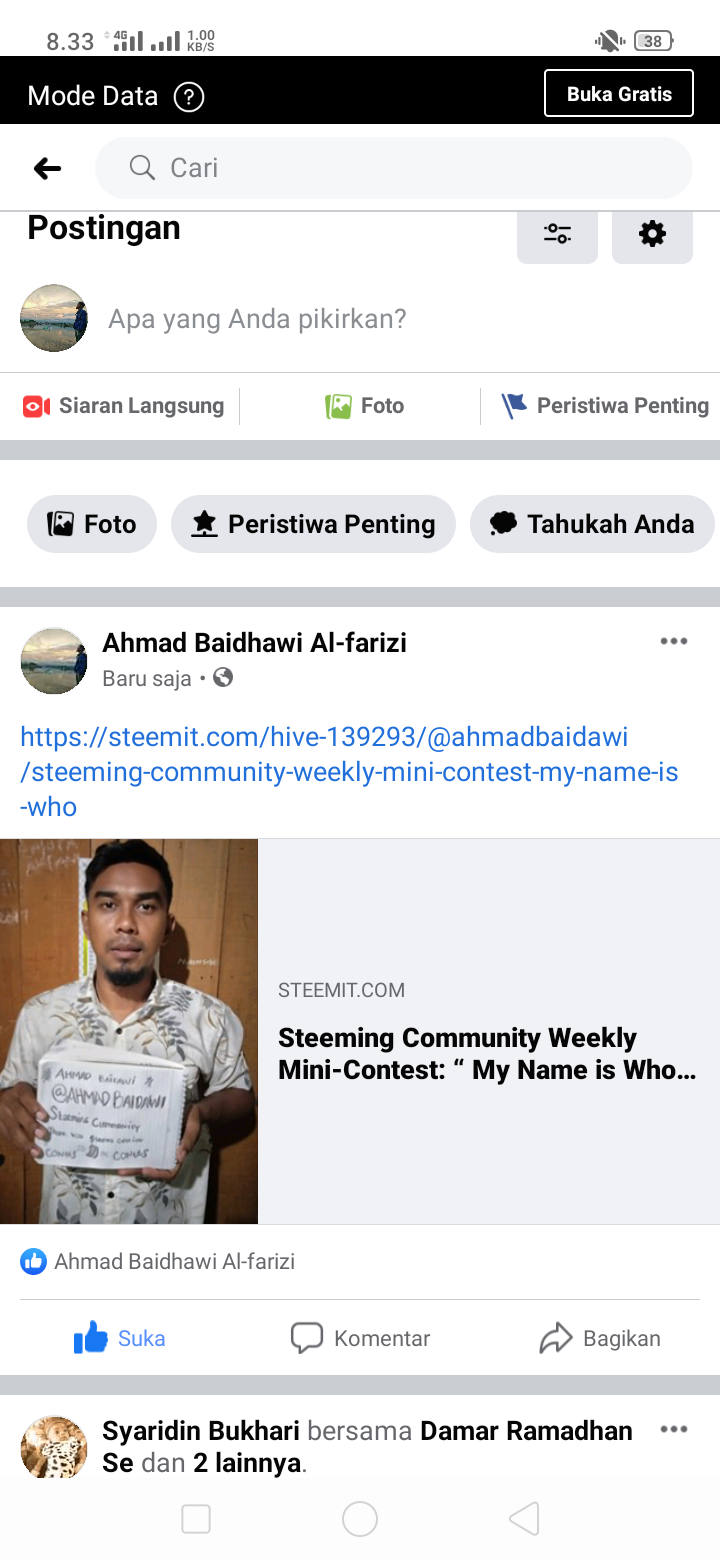Image resolution: width=720 pixels, height=1560 pixels.
Task: Comment on Ahmad's post with Komentar
Action: coord(360,1338)
